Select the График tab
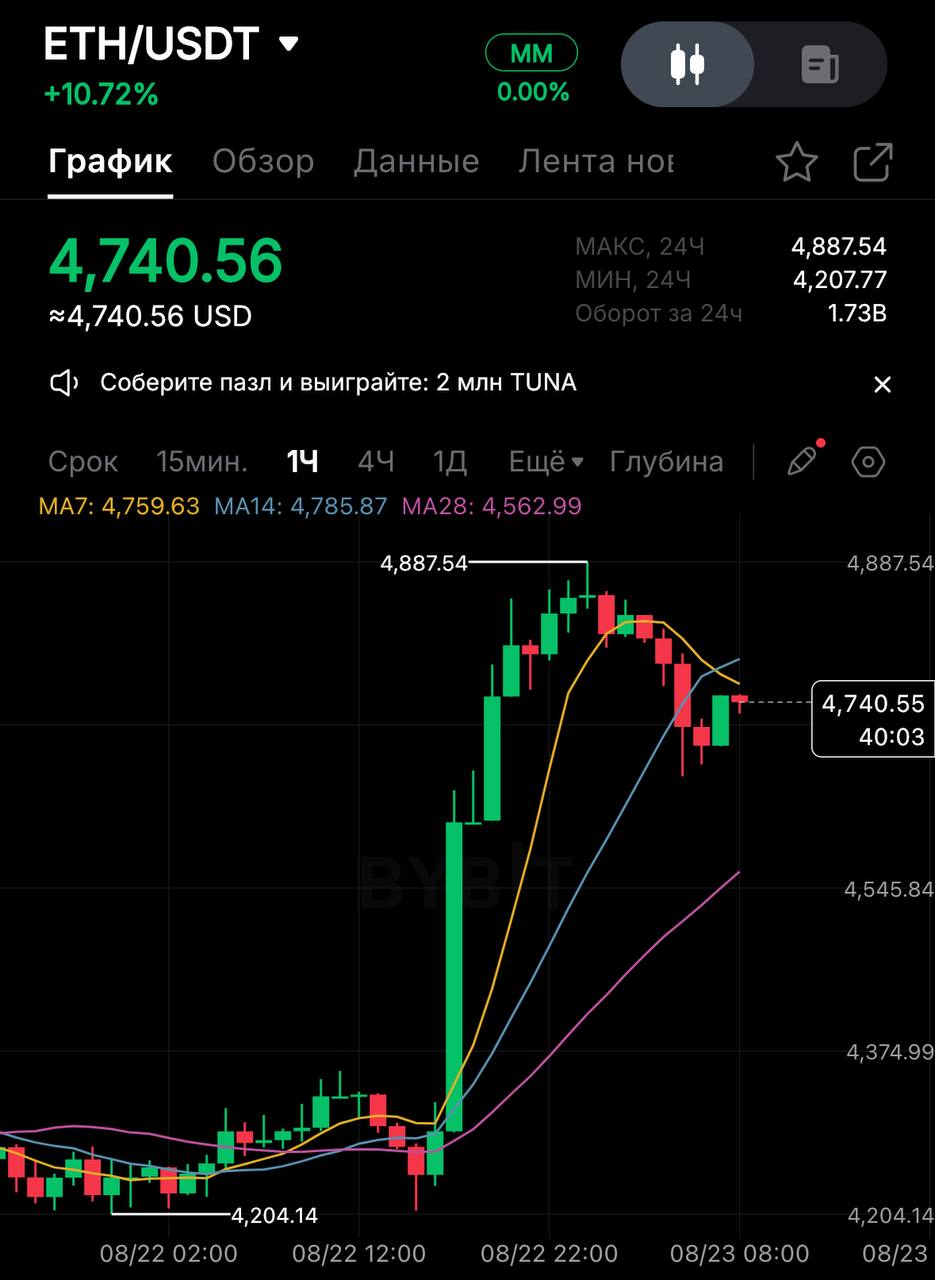Viewport: 935px width, 1280px height. [110, 161]
